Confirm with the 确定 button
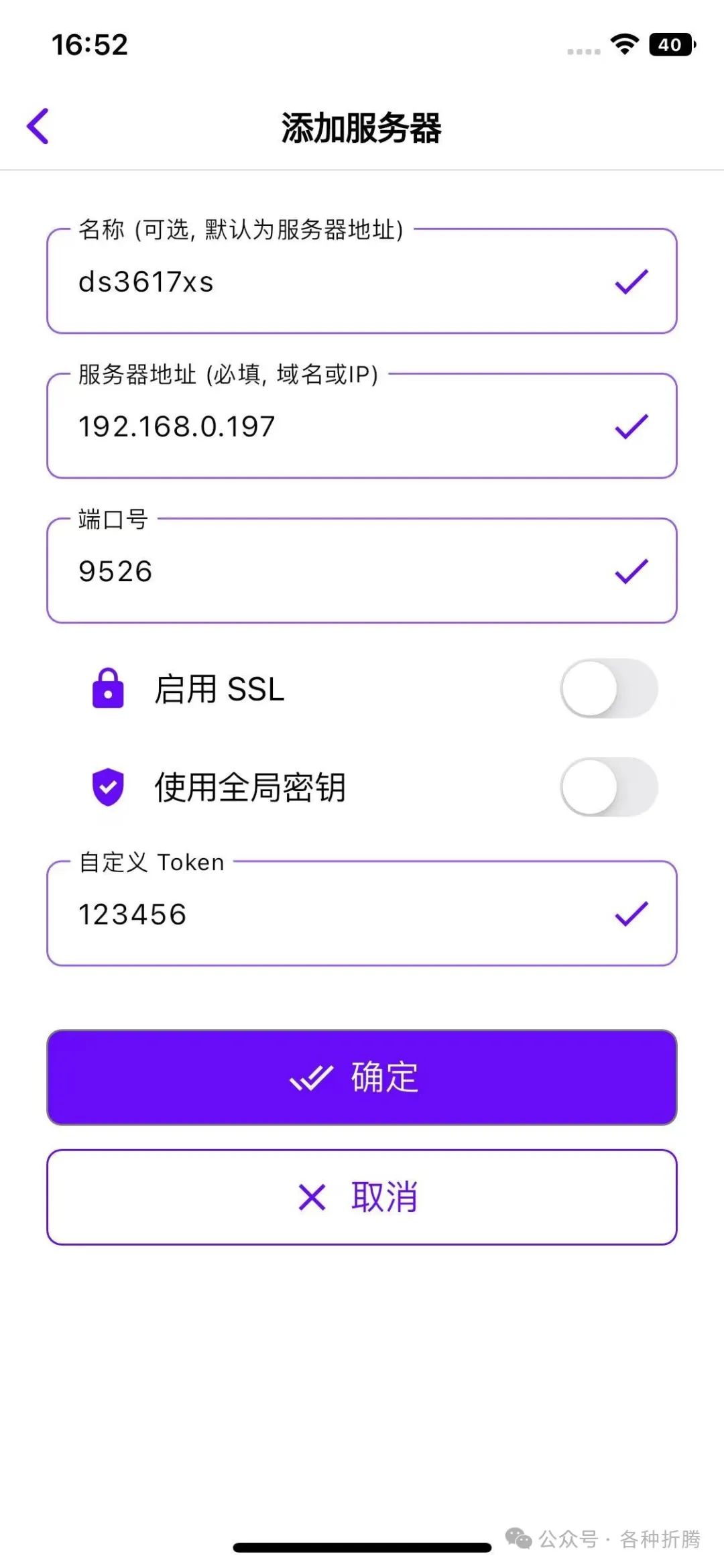The height and width of the screenshot is (1568, 724). pos(362,1077)
